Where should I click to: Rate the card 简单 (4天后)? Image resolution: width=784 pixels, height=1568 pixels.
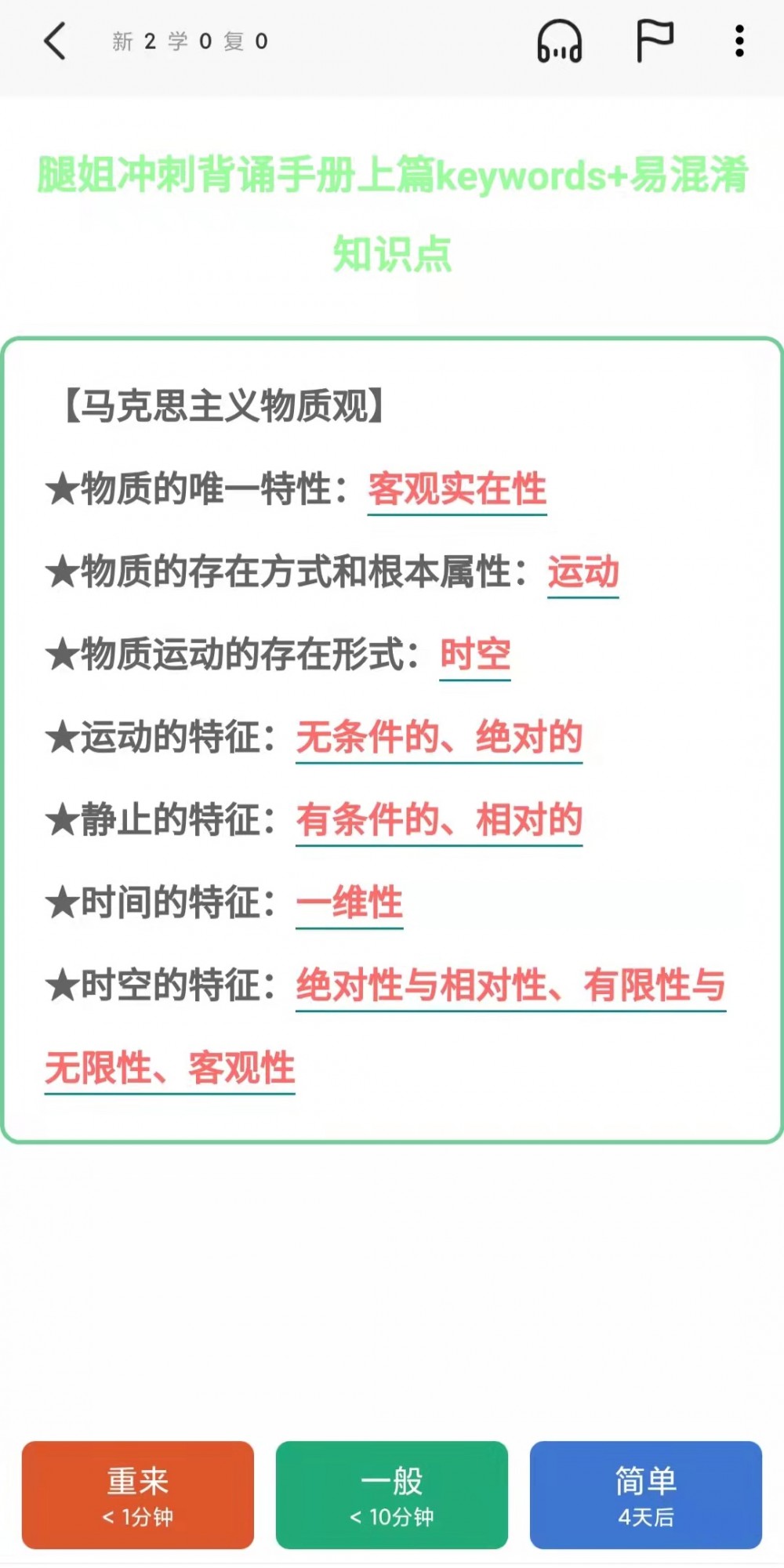[645, 1494]
